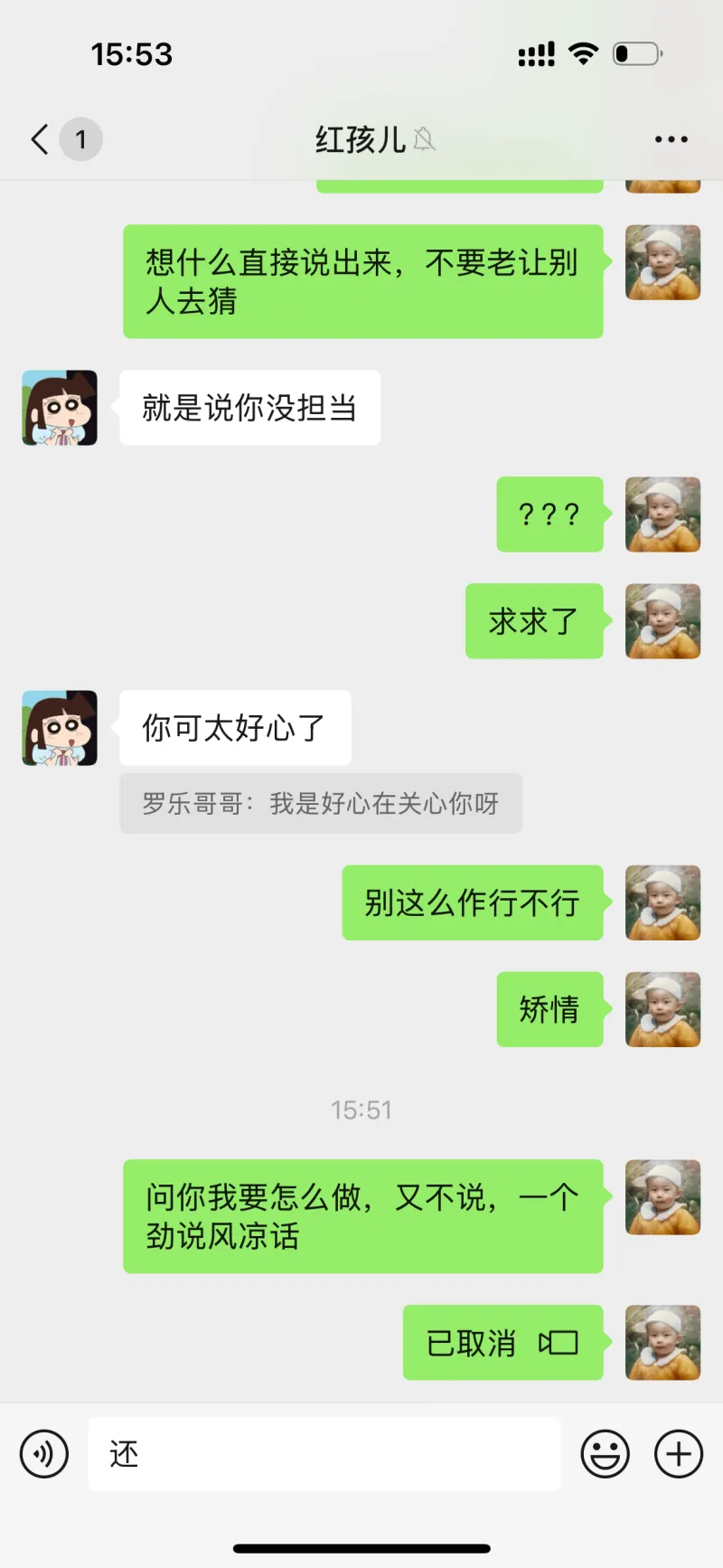
Task: Switch to voice message input
Action: click(44, 1454)
